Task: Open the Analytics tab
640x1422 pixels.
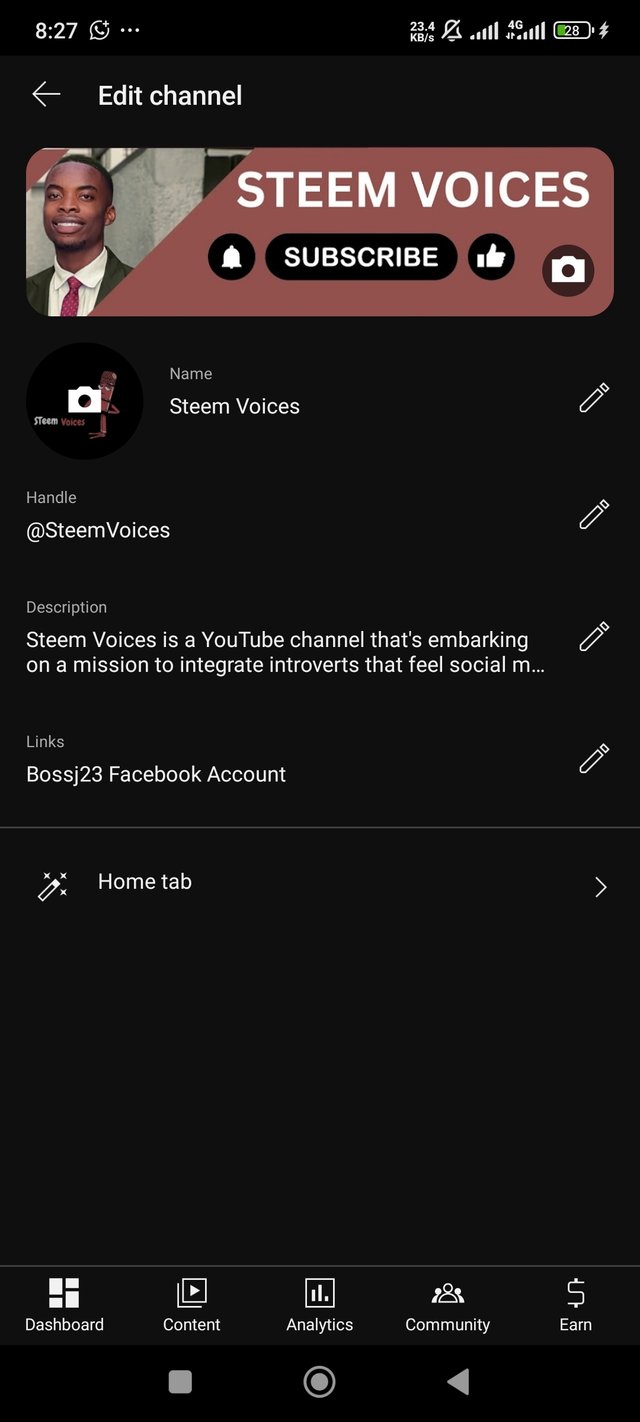Action: (319, 1305)
